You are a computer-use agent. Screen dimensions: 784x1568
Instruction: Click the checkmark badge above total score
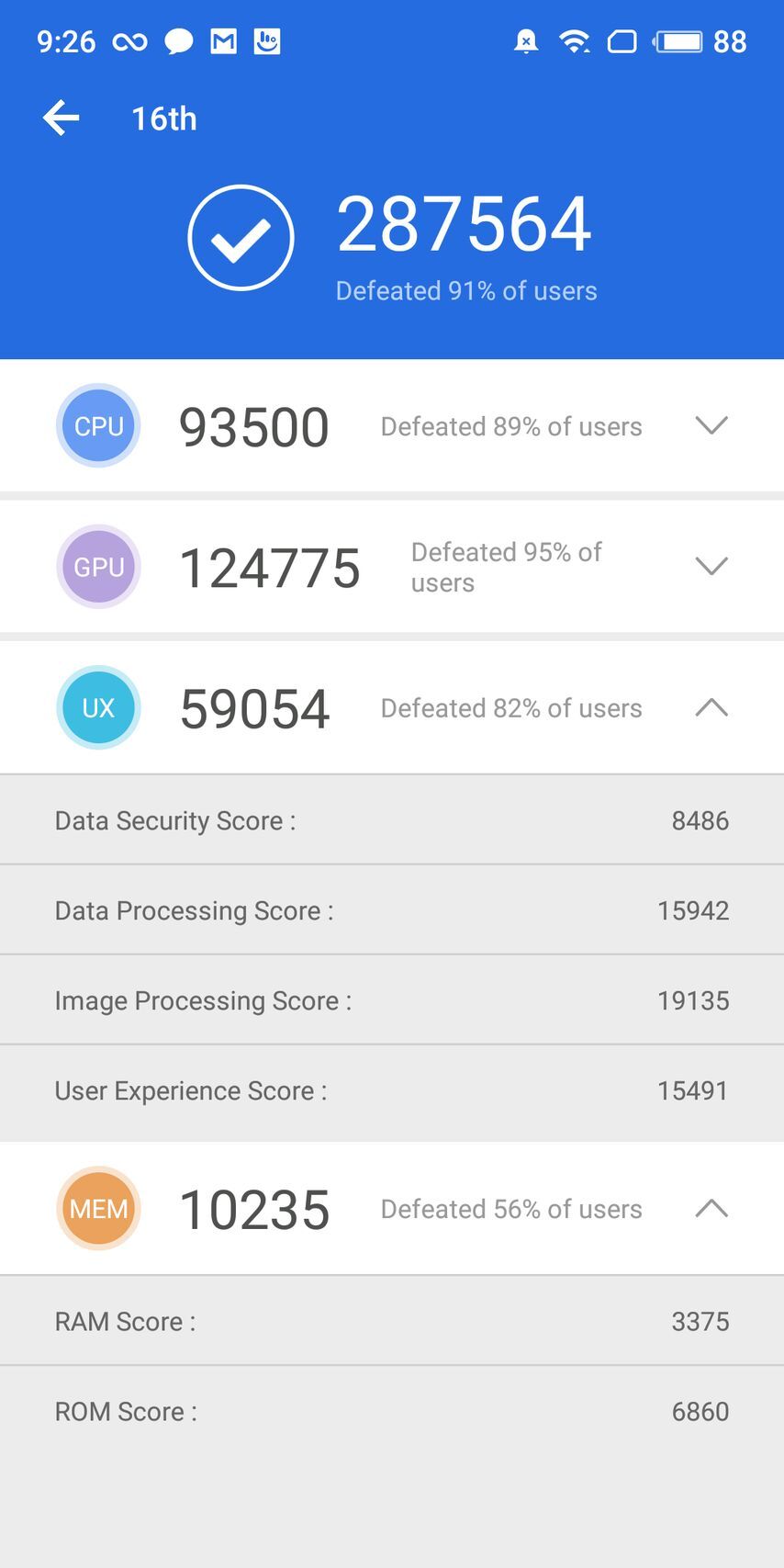(x=241, y=236)
